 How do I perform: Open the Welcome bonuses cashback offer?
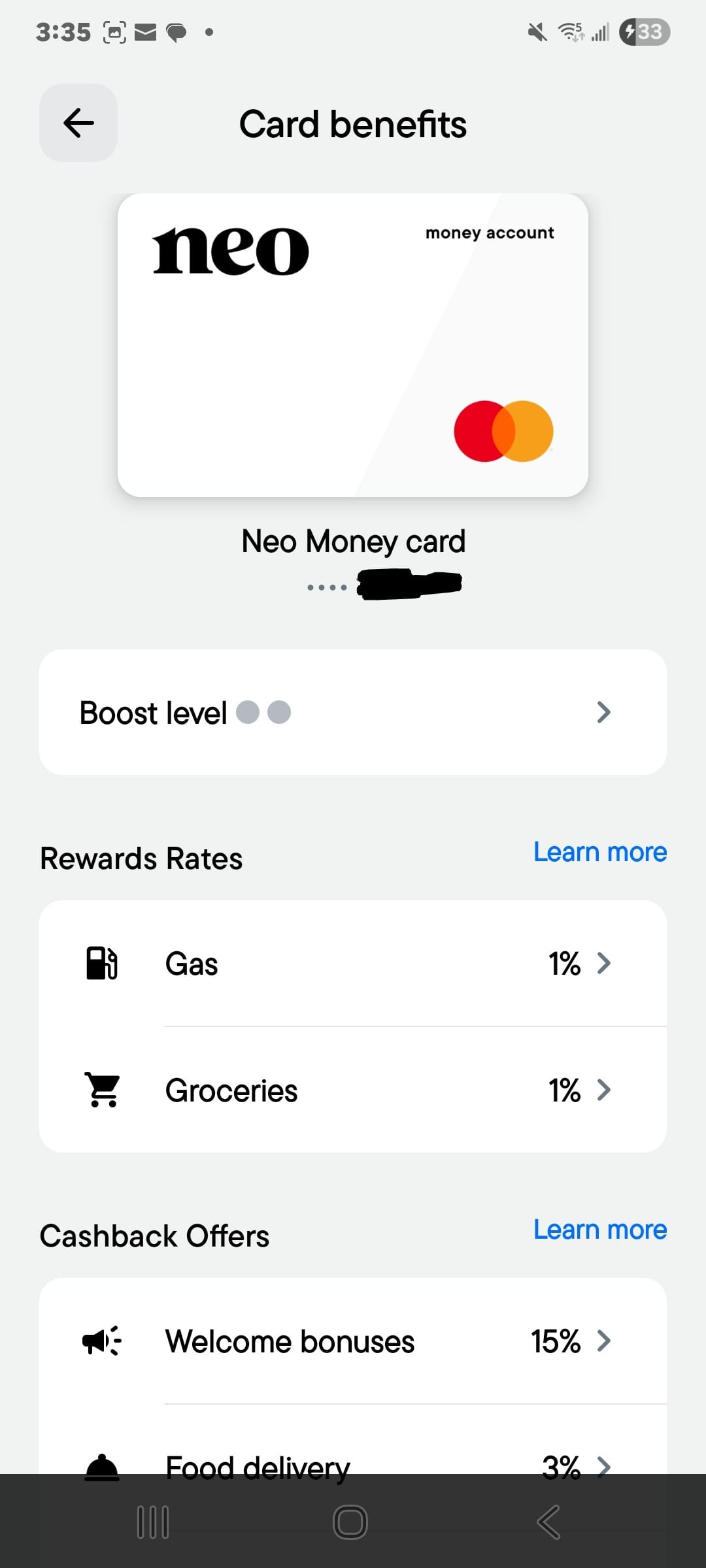[x=353, y=1341]
